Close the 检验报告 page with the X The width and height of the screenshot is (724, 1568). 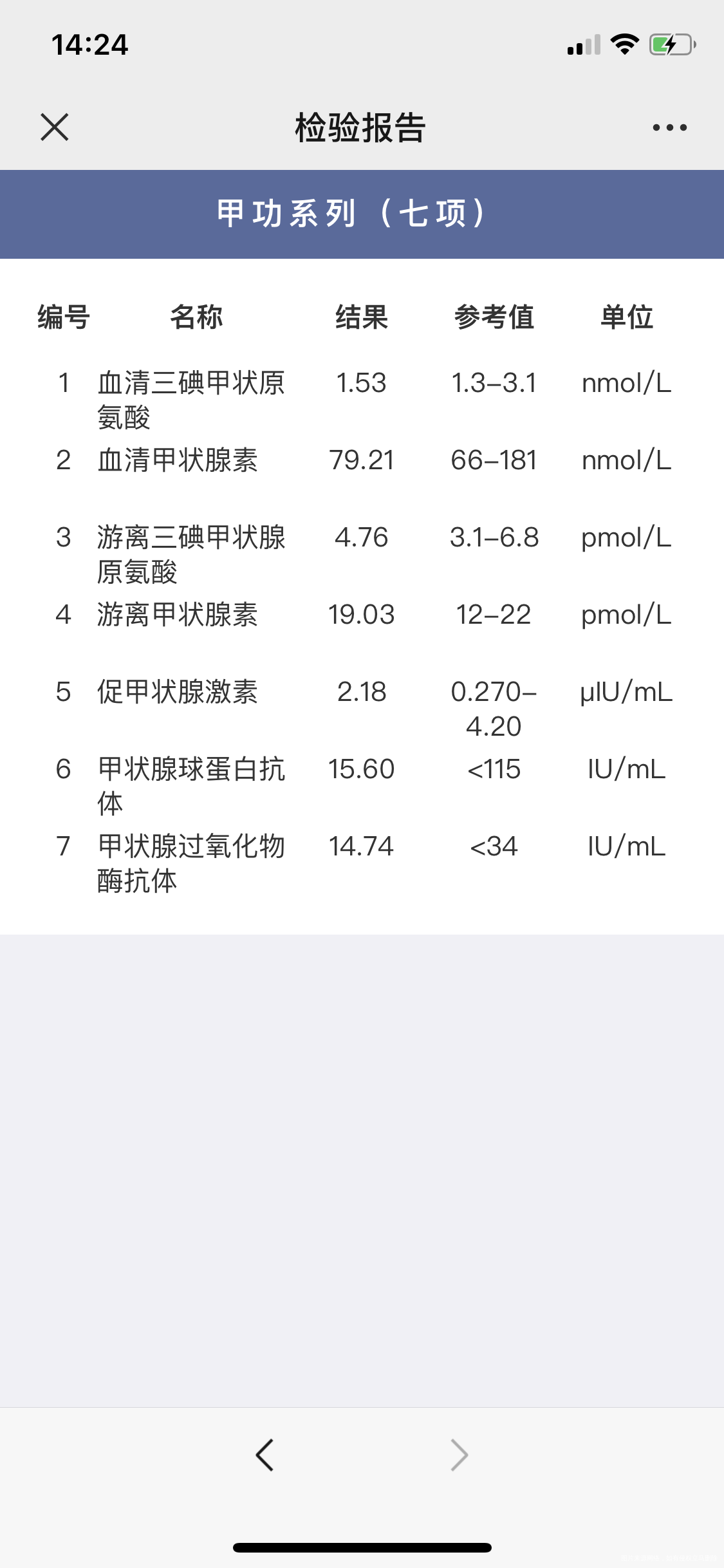coord(54,127)
